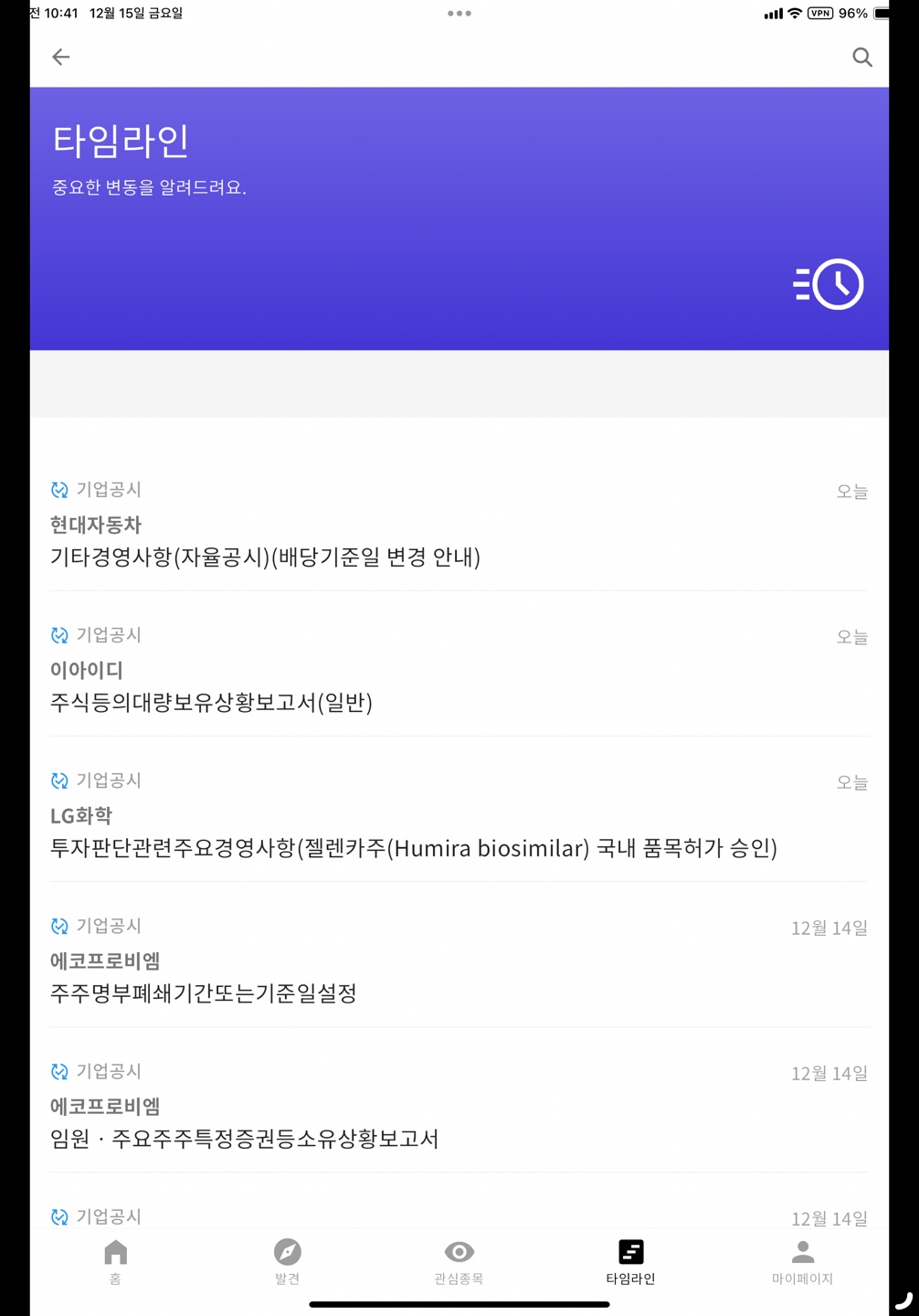
Task: Tap the 타임라인 timeline icon in bottom bar
Action: click(631, 1252)
